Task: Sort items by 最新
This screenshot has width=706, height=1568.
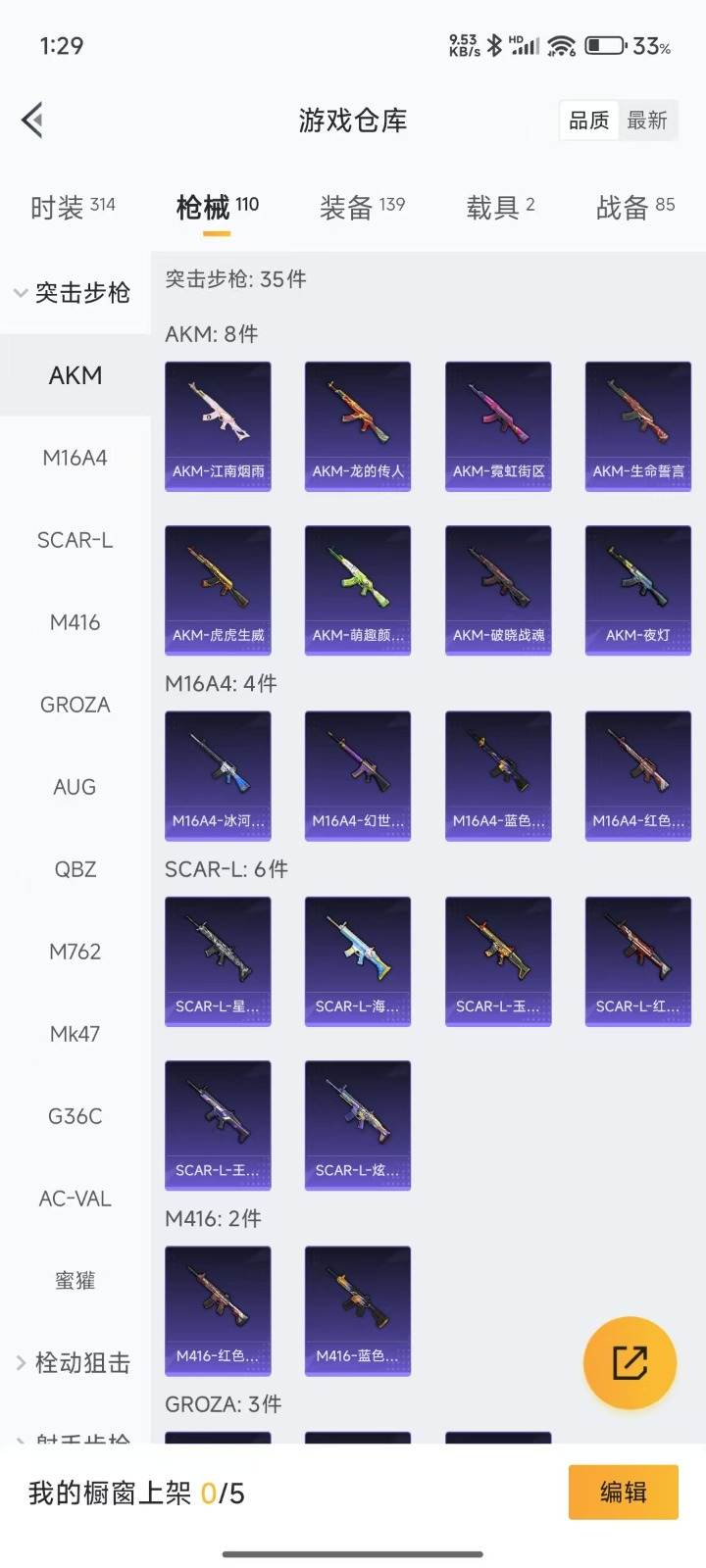Action: 647,121
